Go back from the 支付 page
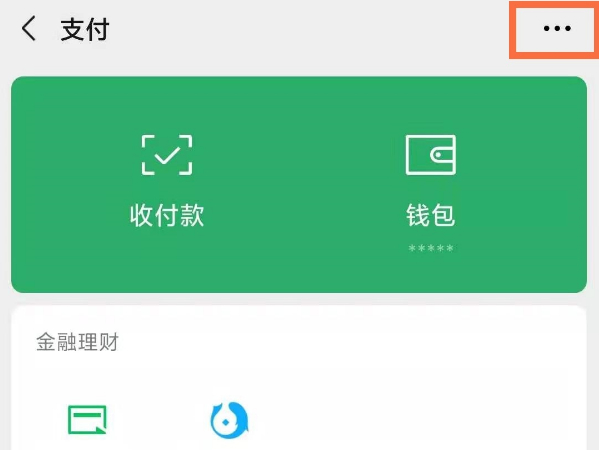This screenshot has width=600, height=450. click(x=29, y=28)
